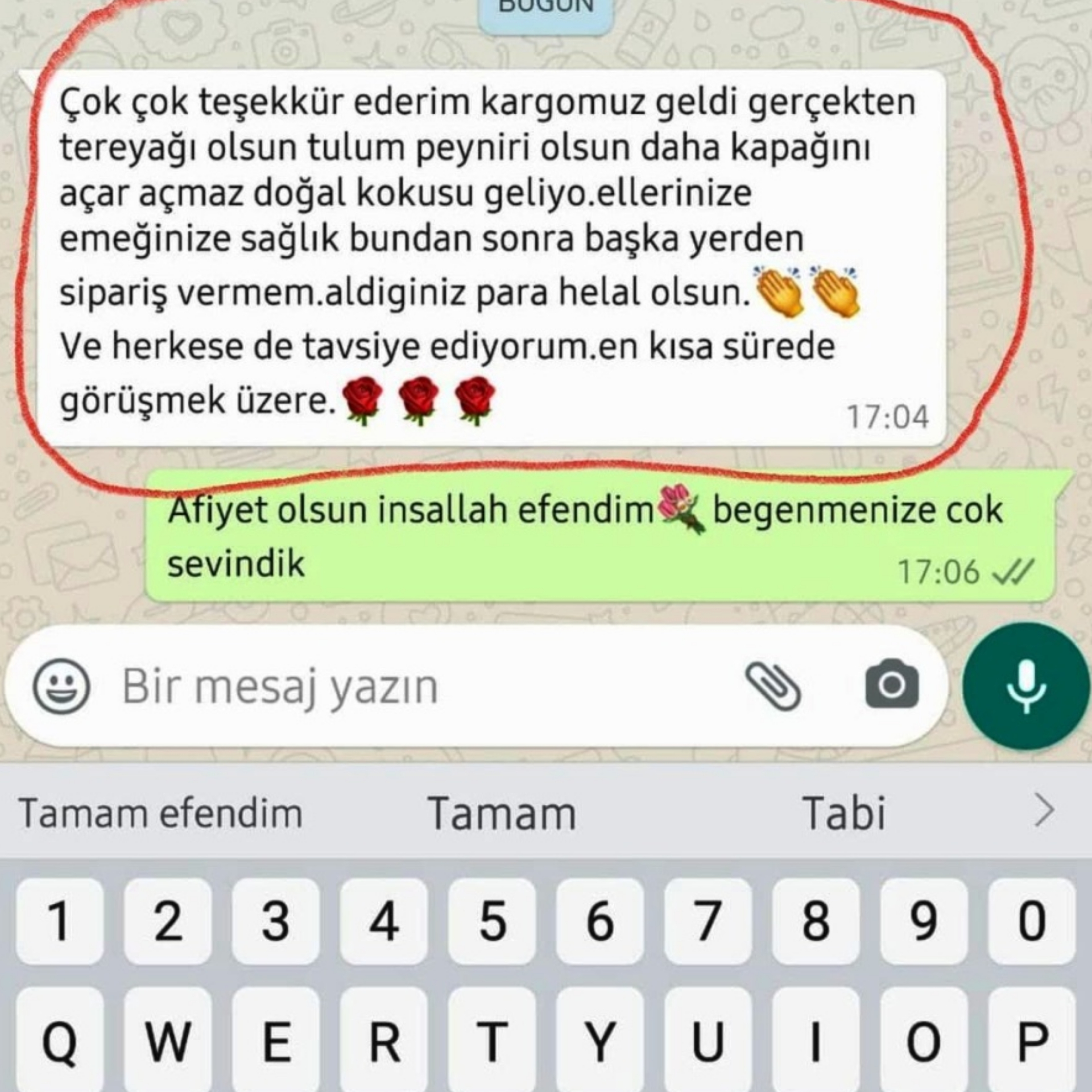
Task: Open the camera from message bar
Action: [x=892, y=684]
